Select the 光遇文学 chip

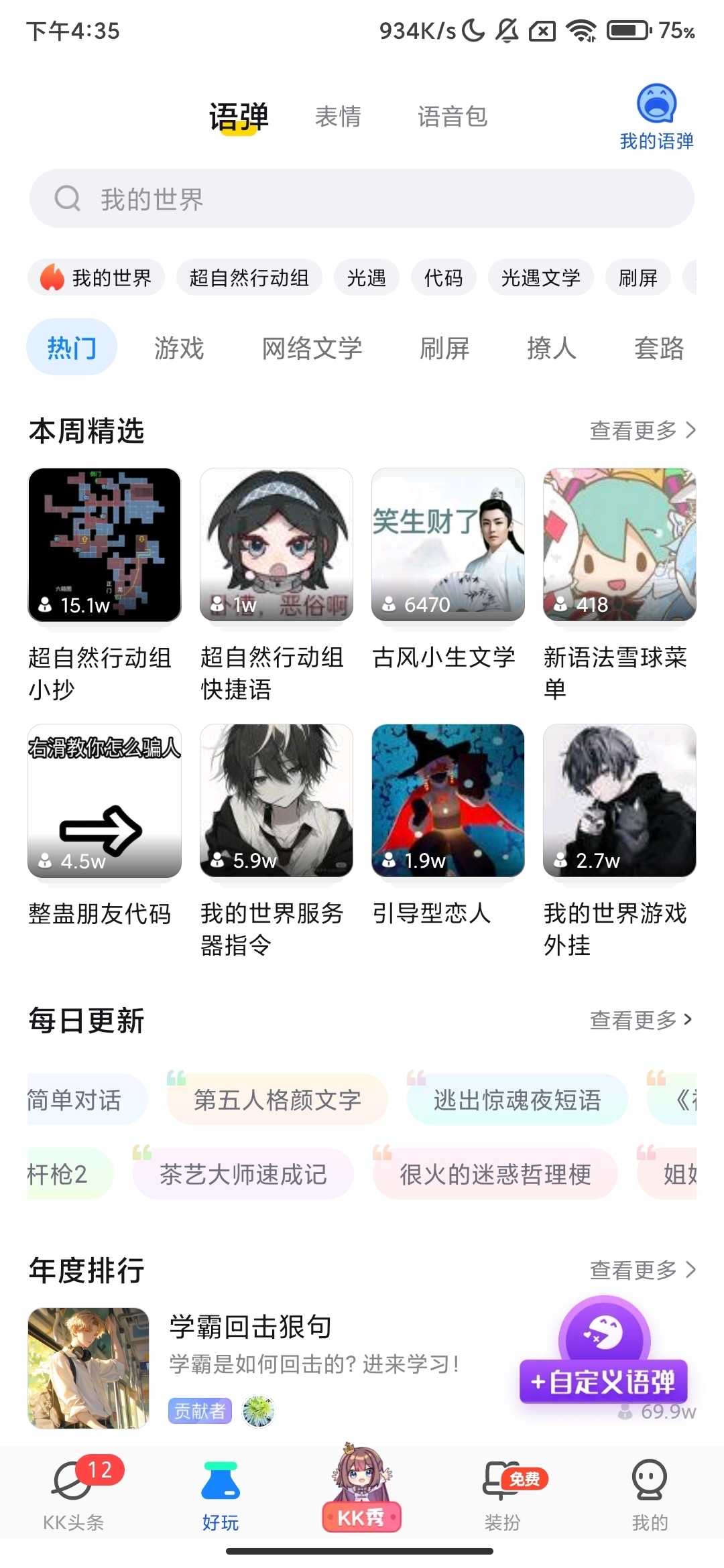540,277
